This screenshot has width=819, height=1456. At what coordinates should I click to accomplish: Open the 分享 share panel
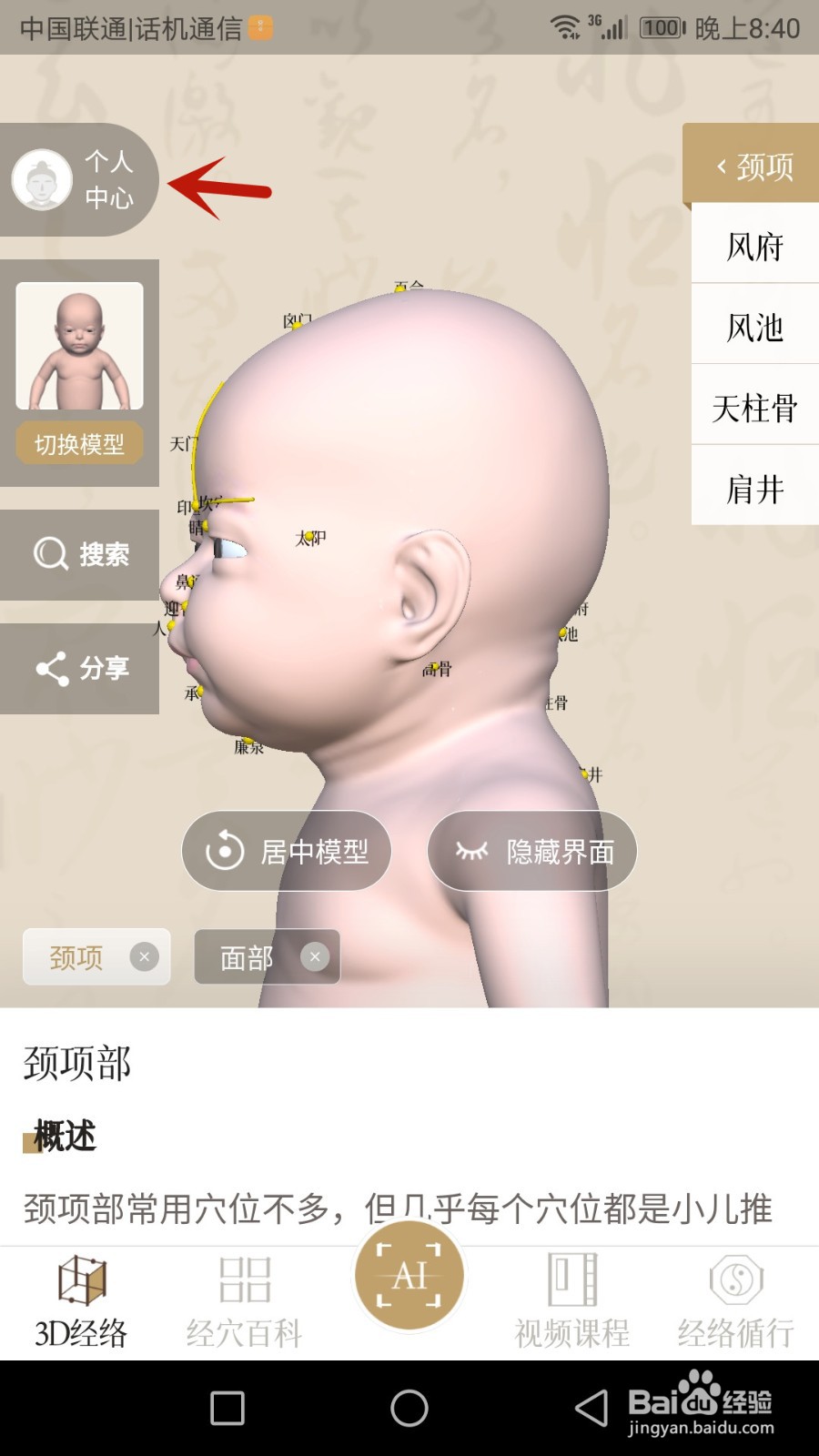pos(80,669)
